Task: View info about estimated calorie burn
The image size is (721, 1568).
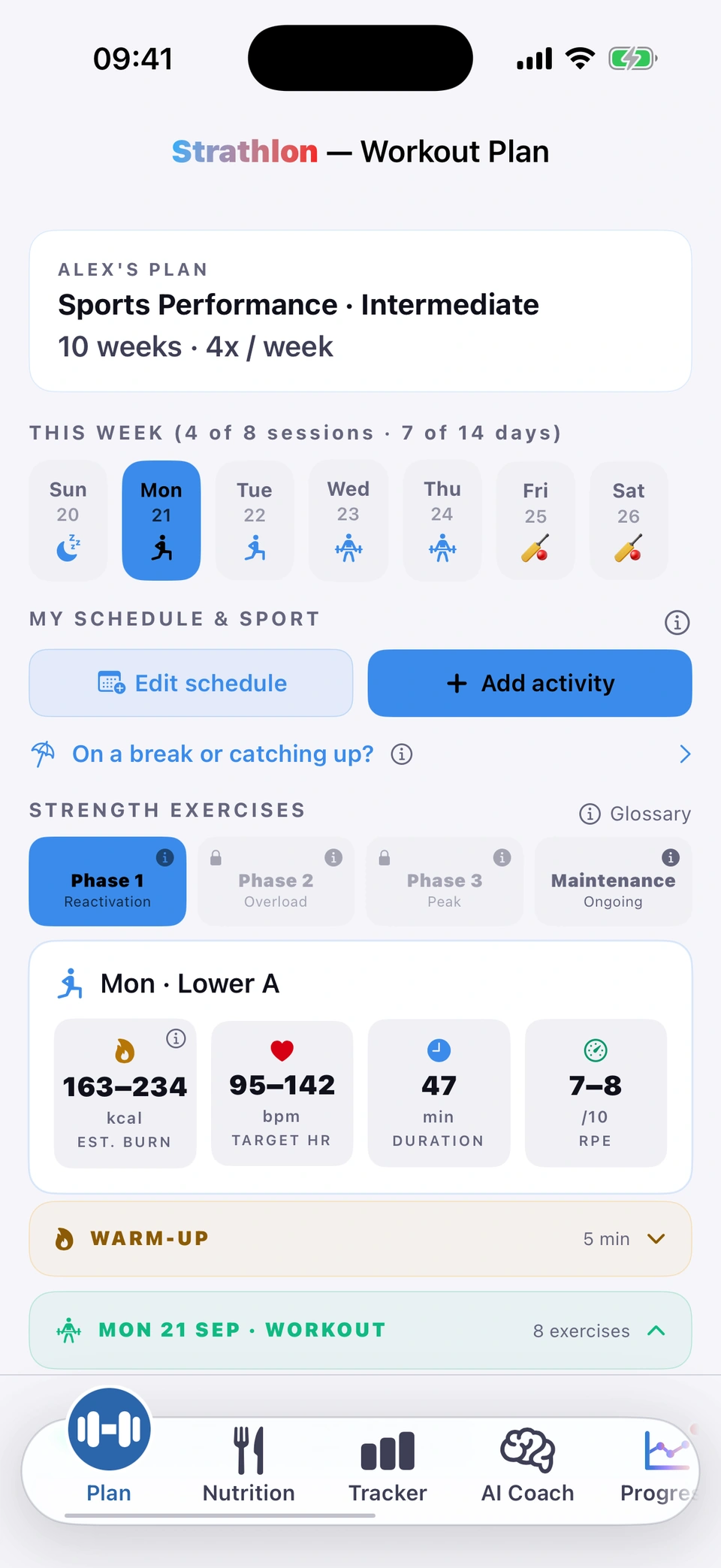Action: click(x=176, y=1038)
